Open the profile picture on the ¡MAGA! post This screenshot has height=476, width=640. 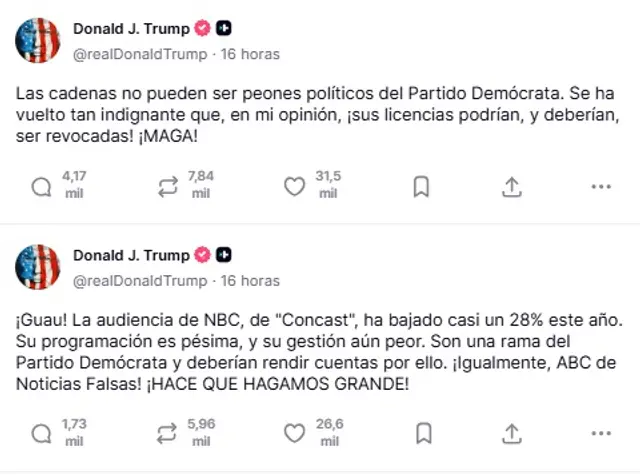click(x=38, y=40)
